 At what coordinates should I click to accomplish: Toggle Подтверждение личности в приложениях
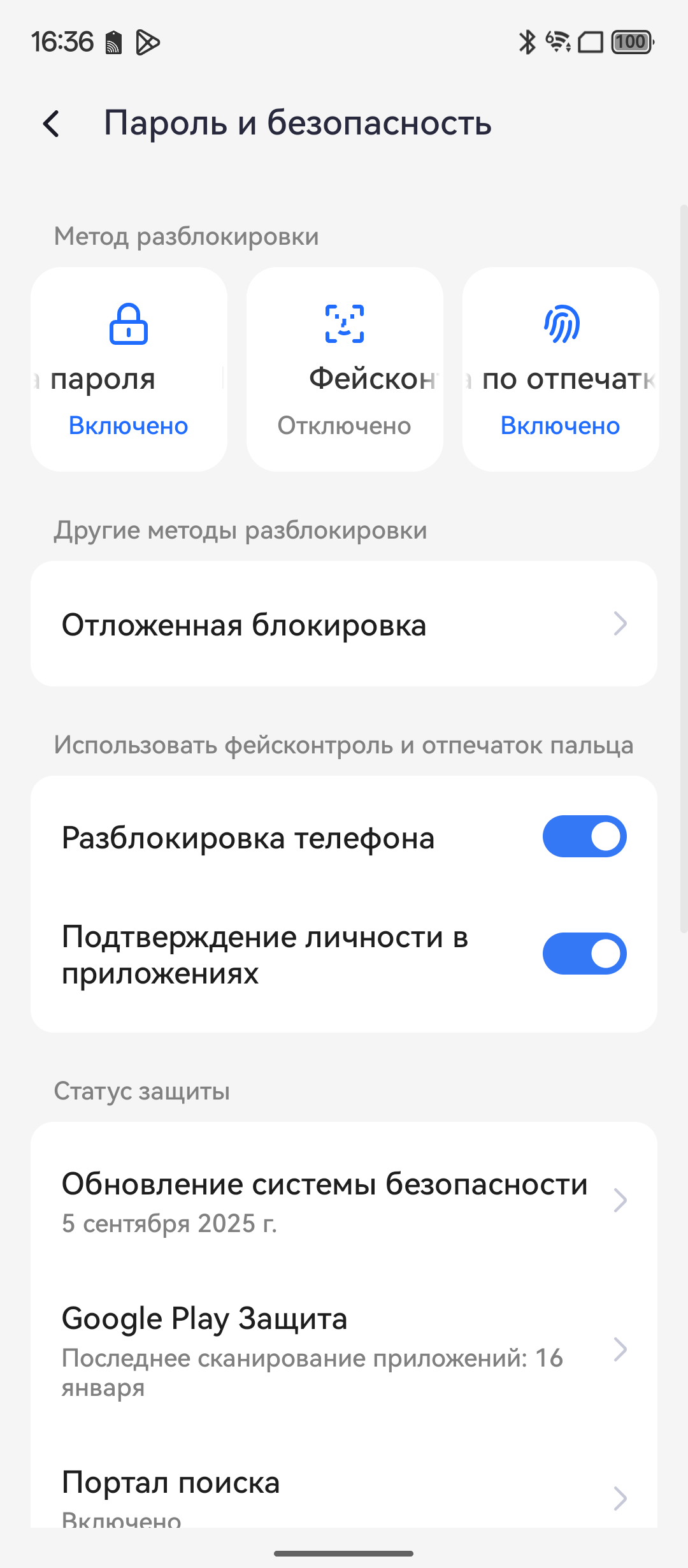pos(584,954)
